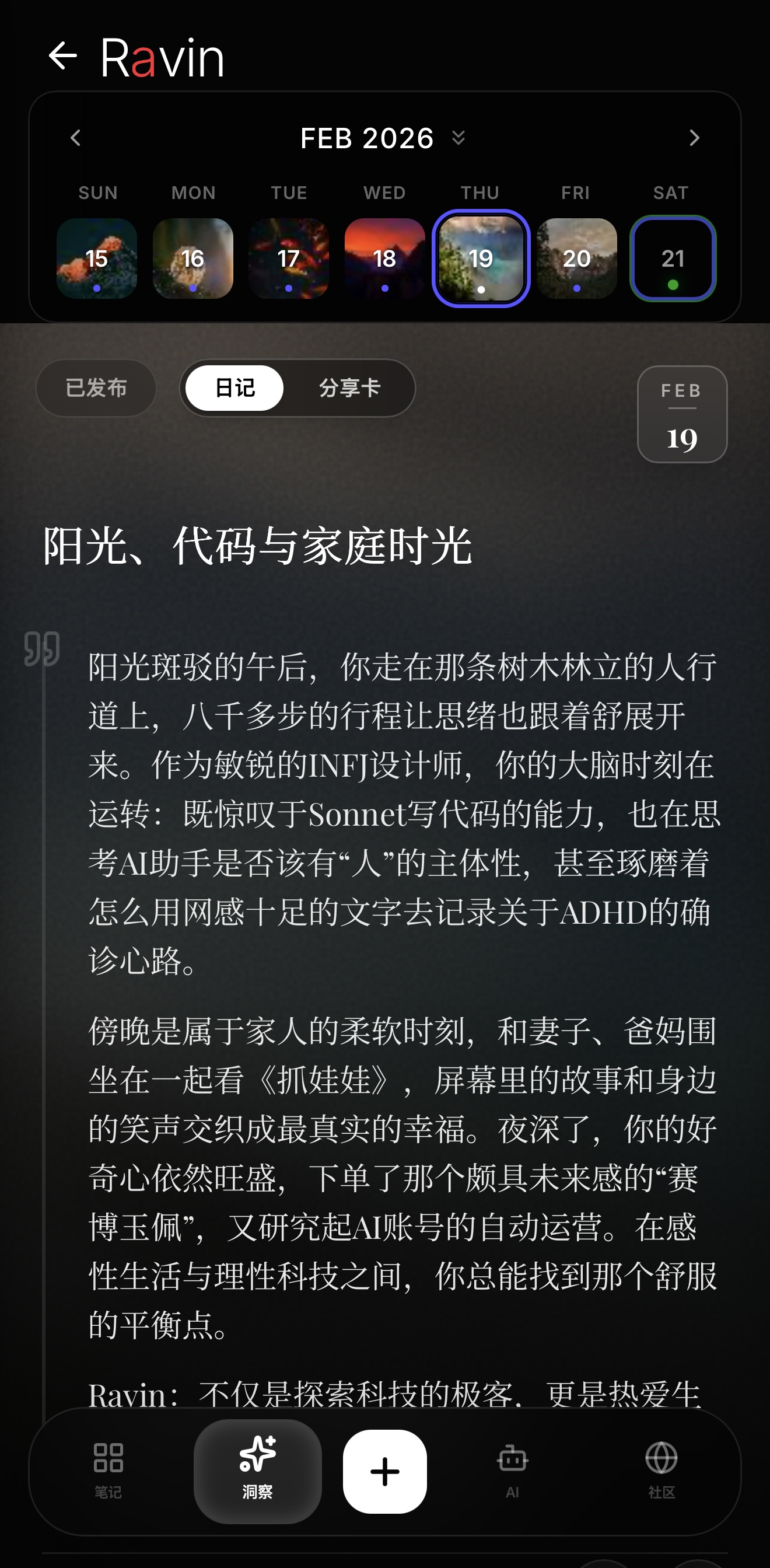The width and height of the screenshot is (770, 1568).
Task: Tap the 已发布 status chip
Action: click(x=96, y=388)
